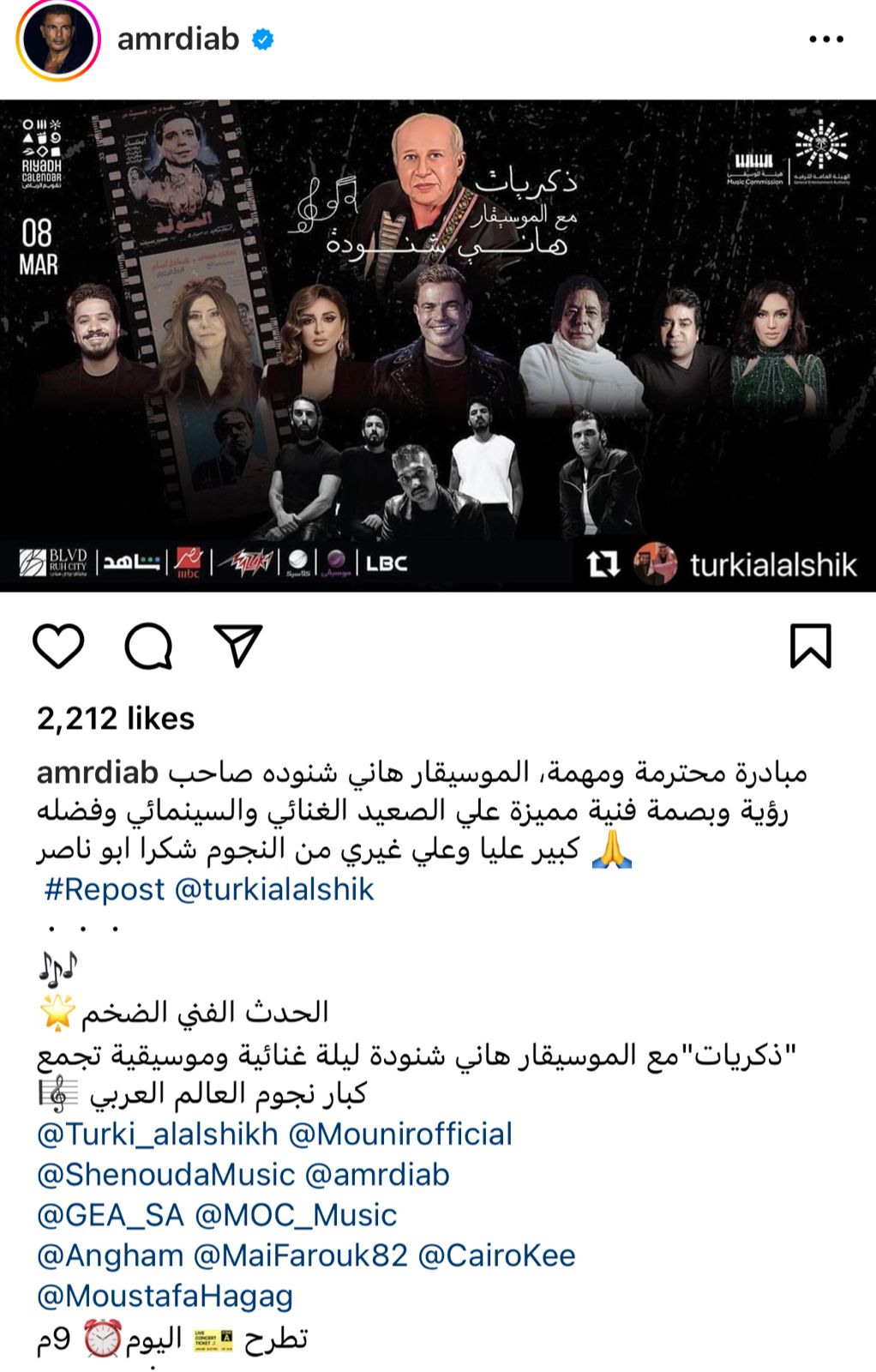Image resolution: width=876 pixels, height=1372 pixels.
Task: Save this post with the bookmark
Action: [810, 646]
